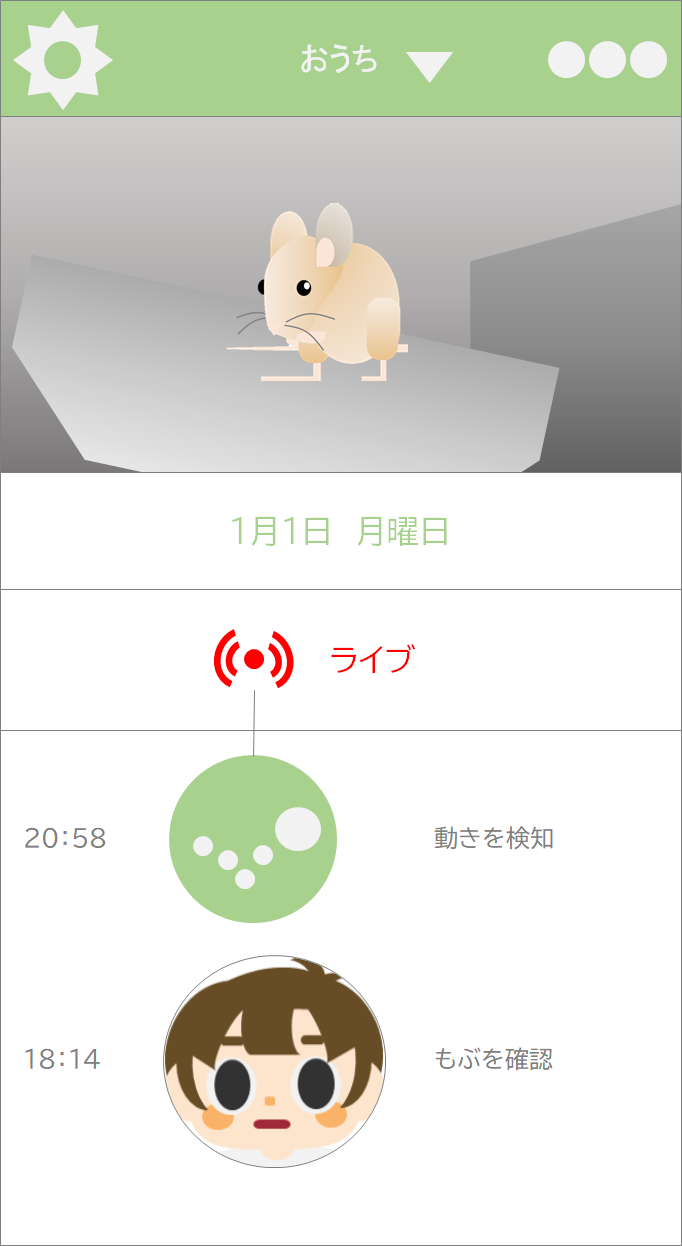Open settings gear icon
Viewport: 682px width, 1246px height.
62,60
